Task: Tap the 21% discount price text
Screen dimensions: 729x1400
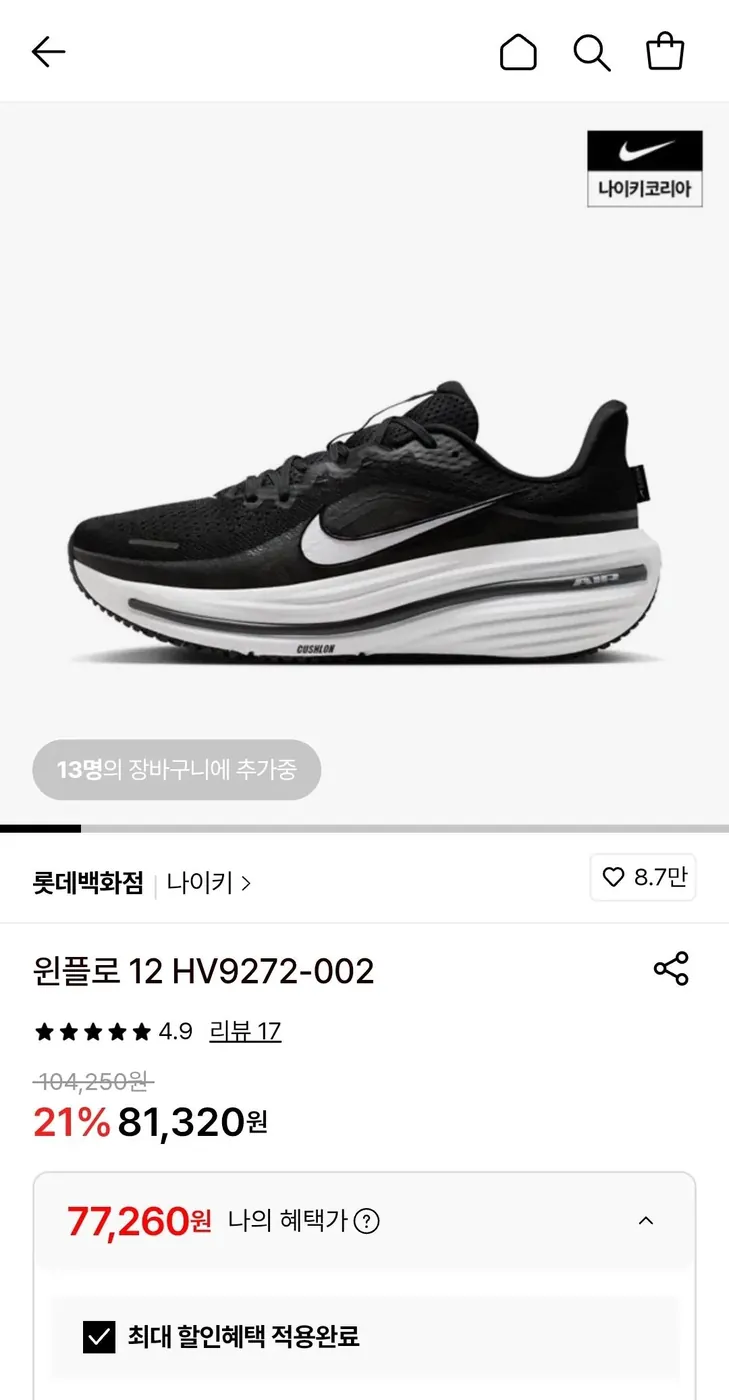Action: [x=68, y=1122]
